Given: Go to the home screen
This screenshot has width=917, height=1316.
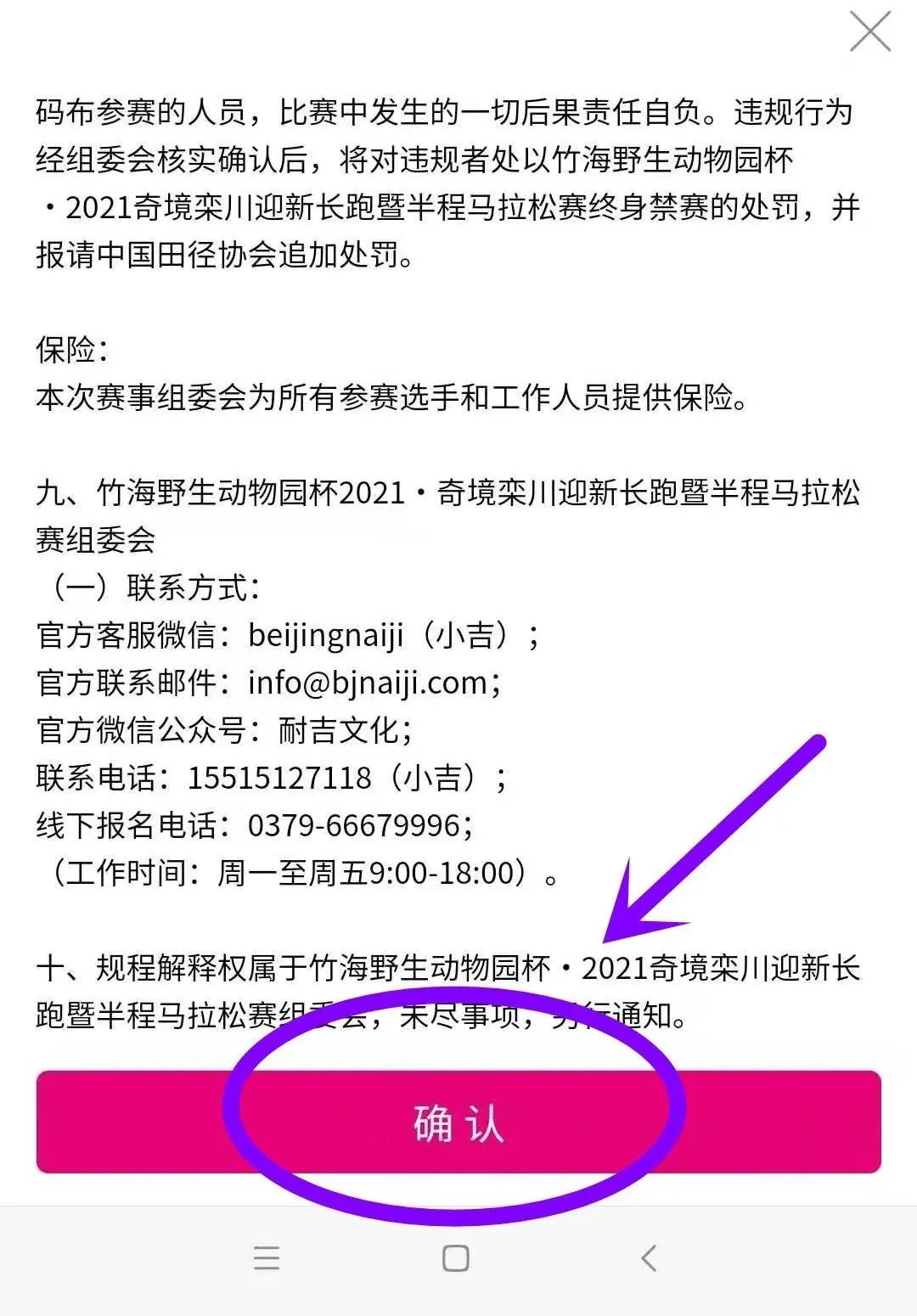Looking at the screenshot, I should (456, 1258).
